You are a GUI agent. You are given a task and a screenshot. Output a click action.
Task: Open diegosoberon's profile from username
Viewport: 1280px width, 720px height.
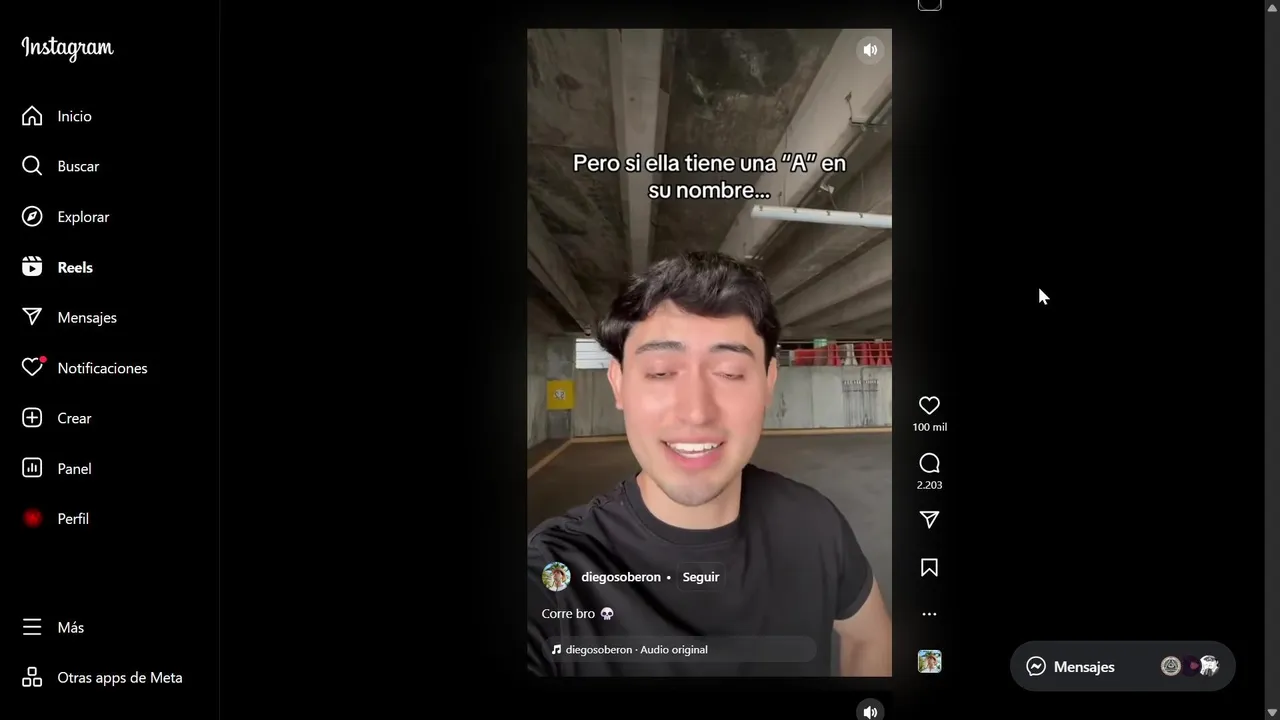click(x=620, y=577)
